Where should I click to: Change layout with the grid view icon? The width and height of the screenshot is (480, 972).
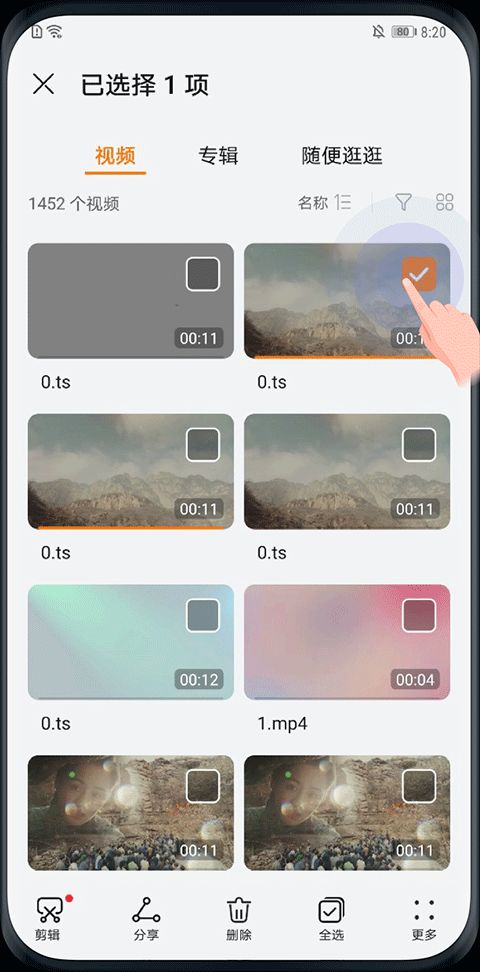pos(445,201)
